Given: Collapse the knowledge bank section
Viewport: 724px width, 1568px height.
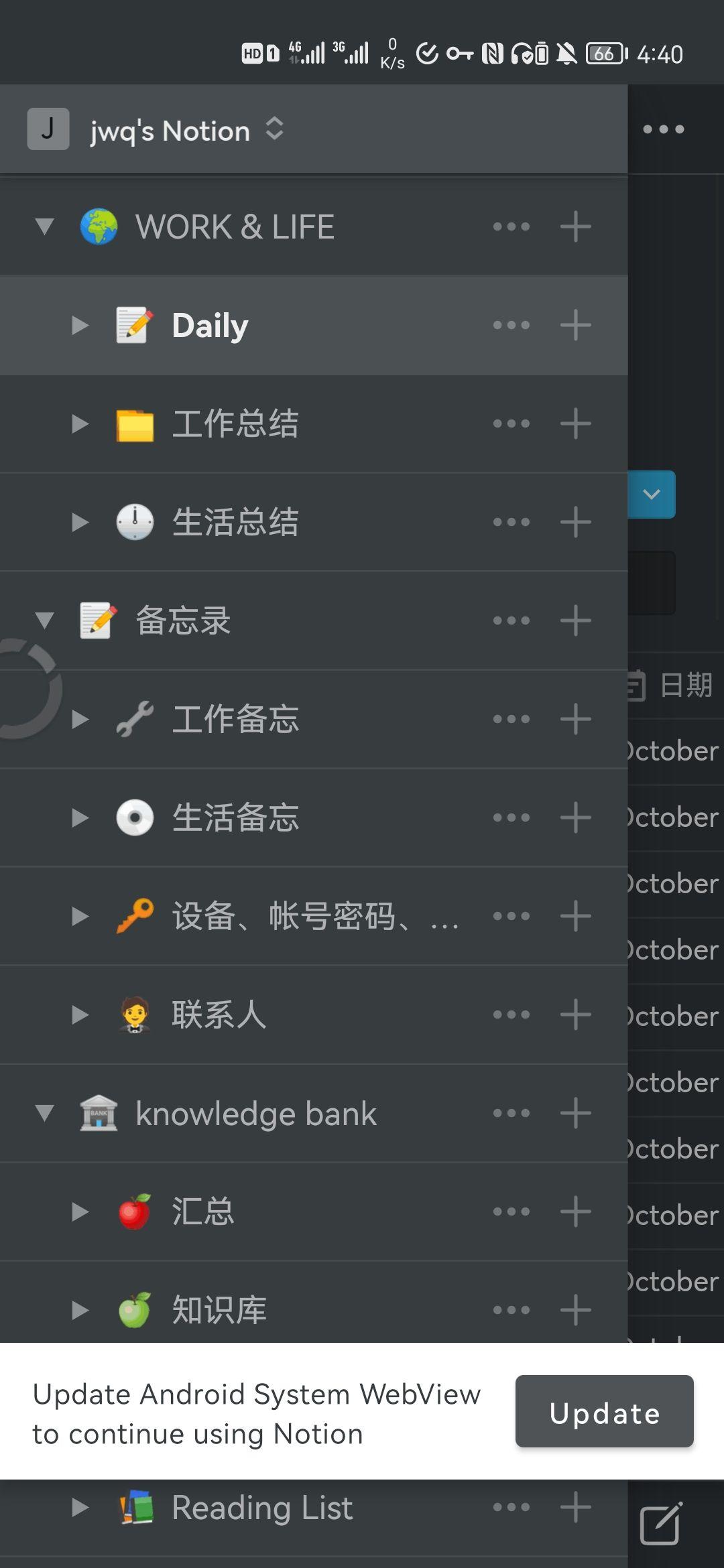Looking at the screenshot, I should point(45,1113).
